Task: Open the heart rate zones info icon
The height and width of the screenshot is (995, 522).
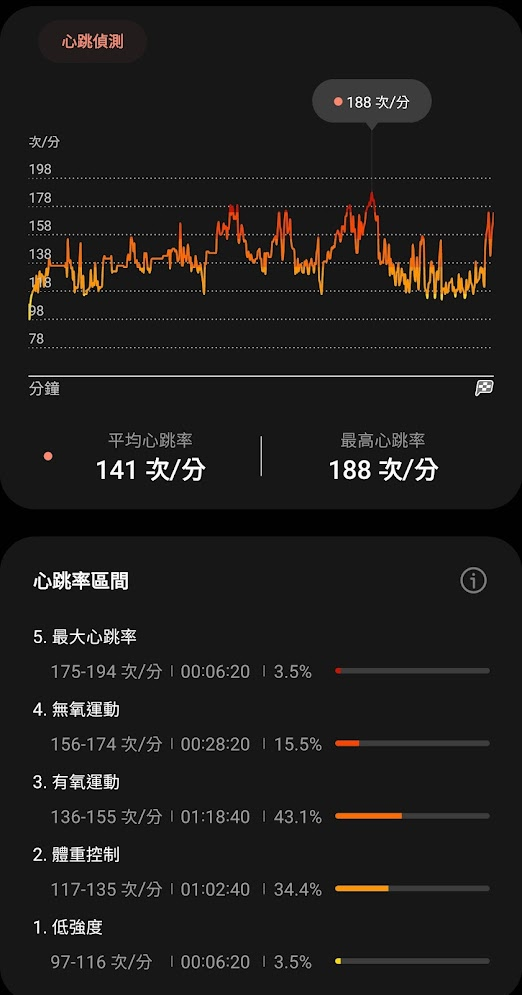Action: (473, 581)
